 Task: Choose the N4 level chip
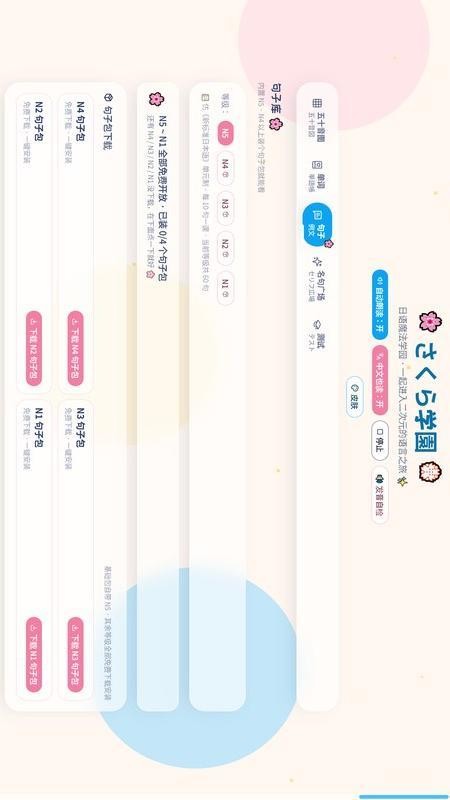click(226, 168)
